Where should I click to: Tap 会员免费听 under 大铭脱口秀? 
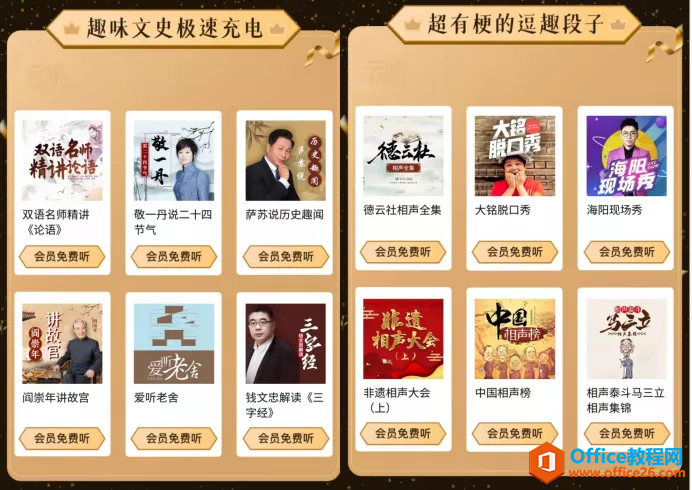[515, 252]
